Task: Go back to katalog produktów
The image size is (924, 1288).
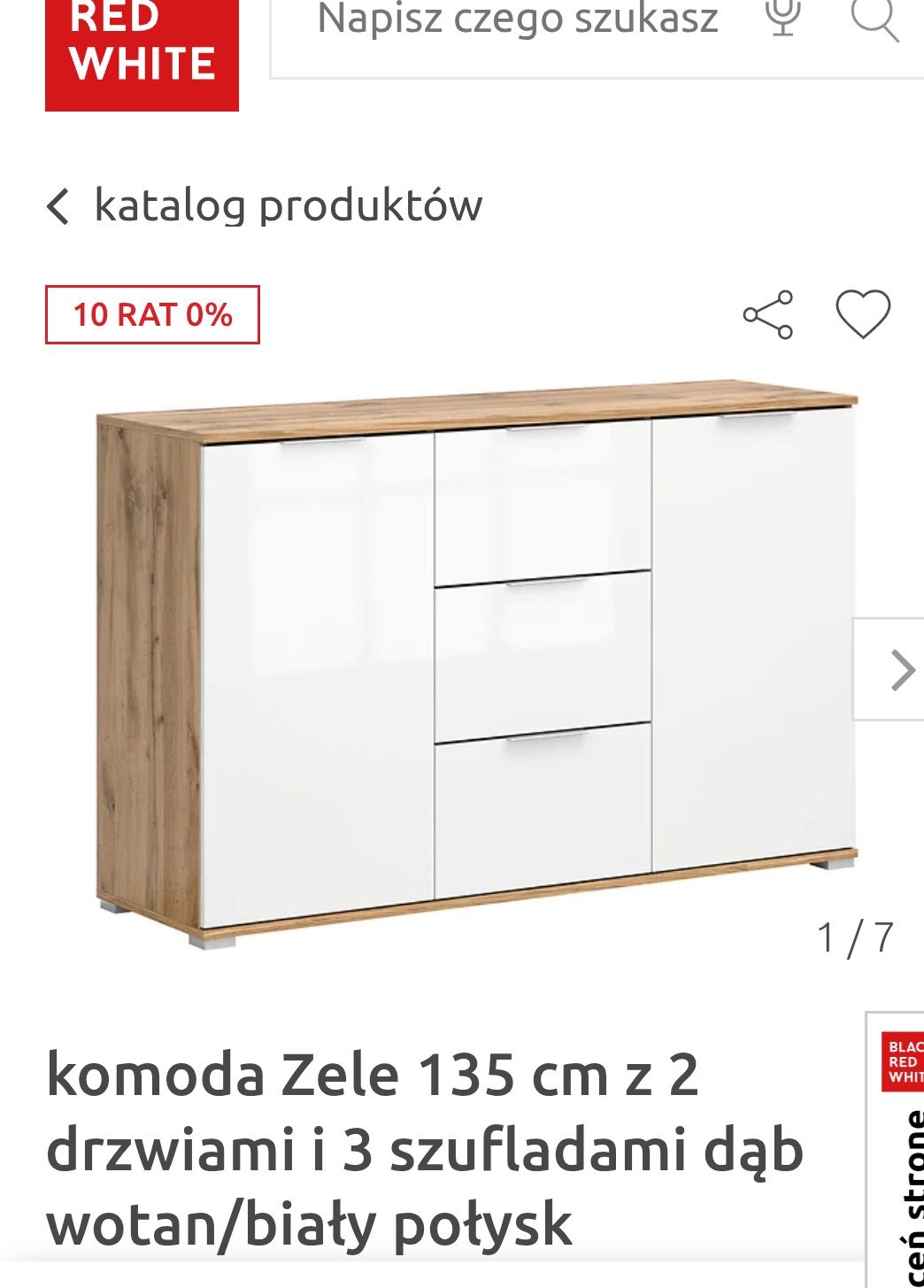Action: (x=265, y=205)
